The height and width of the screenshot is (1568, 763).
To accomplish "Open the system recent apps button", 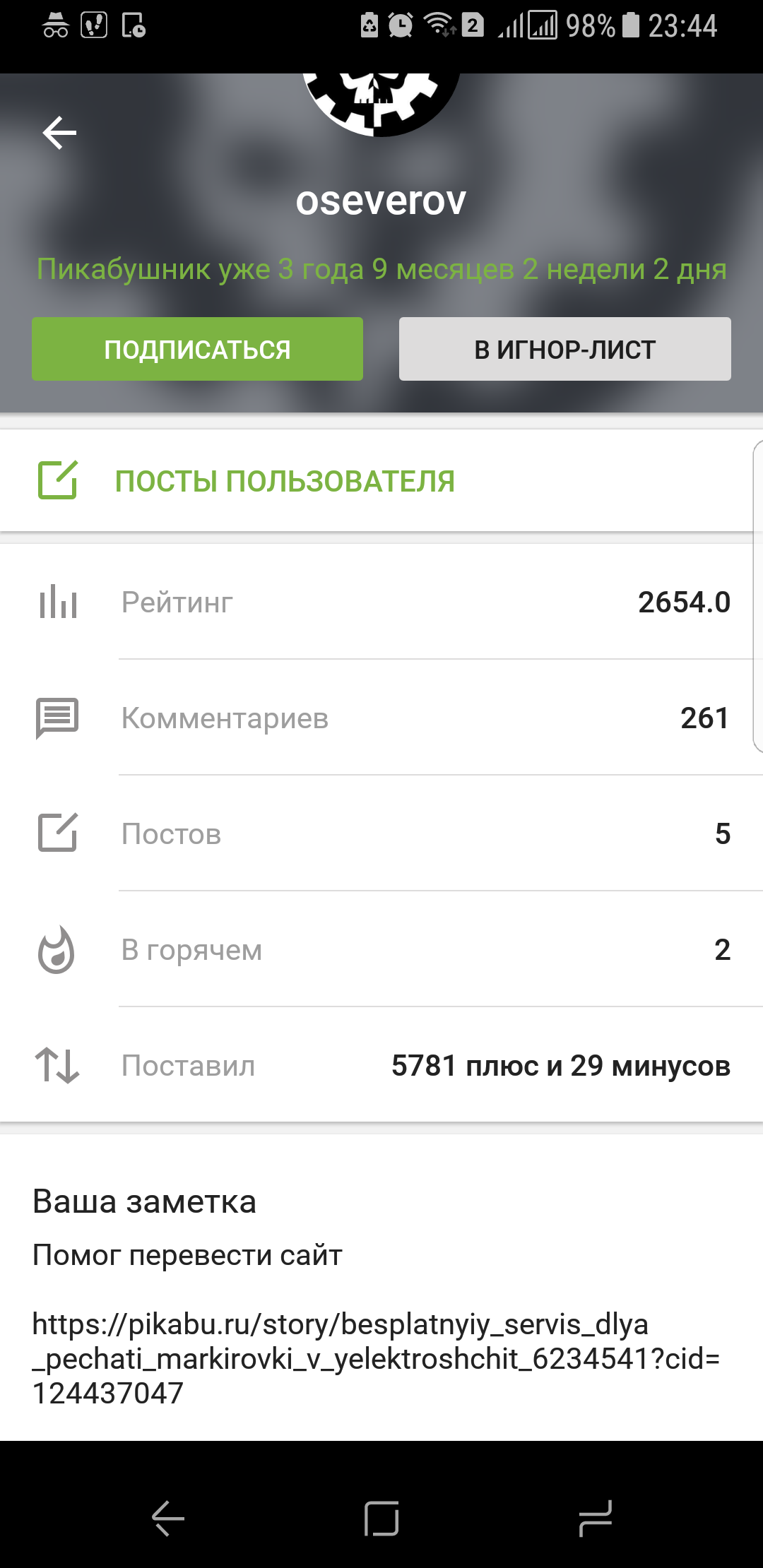I will pyautogui.click(x=595, y=1518).
